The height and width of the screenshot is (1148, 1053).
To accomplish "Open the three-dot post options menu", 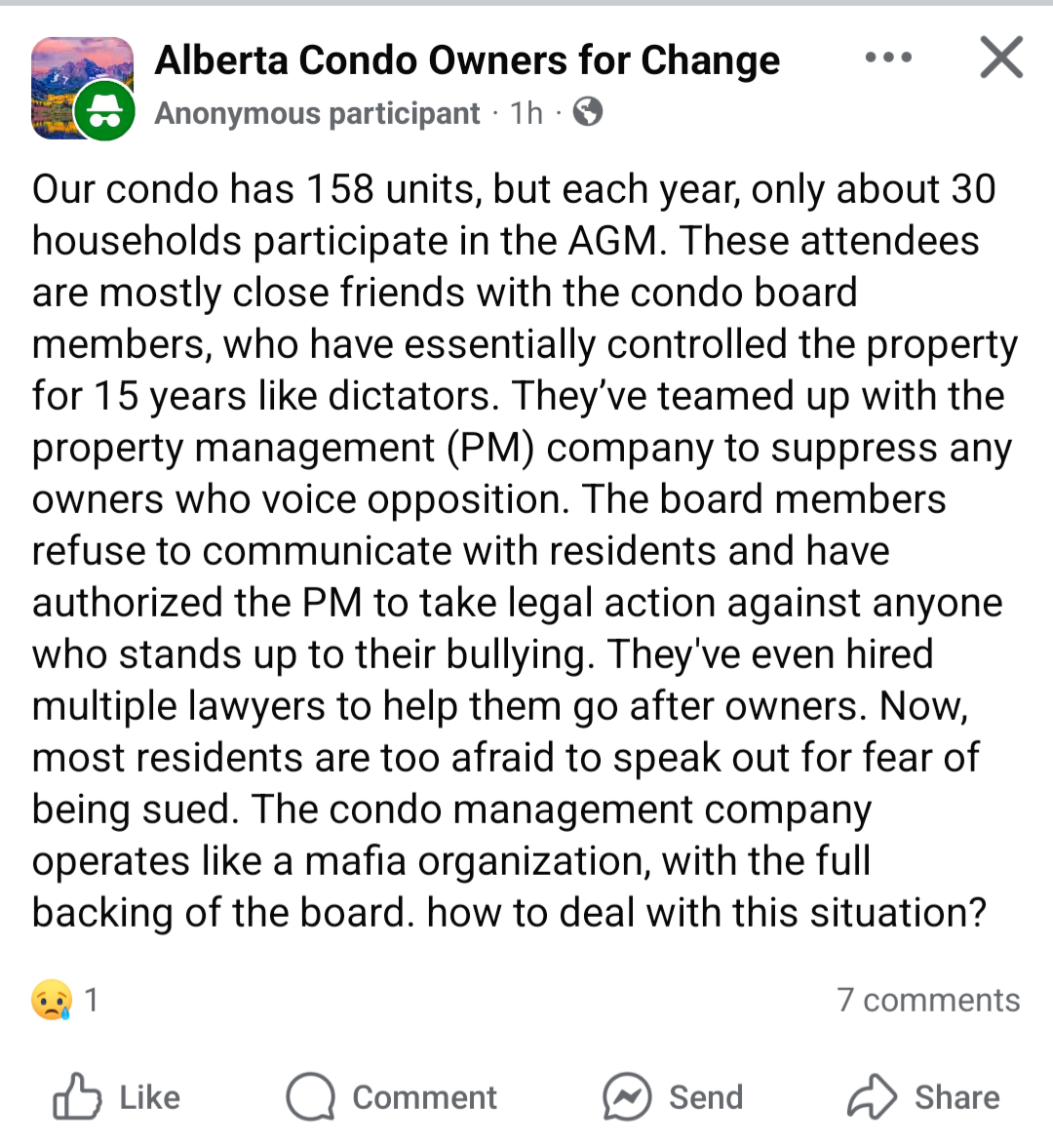I will (888, 59).
